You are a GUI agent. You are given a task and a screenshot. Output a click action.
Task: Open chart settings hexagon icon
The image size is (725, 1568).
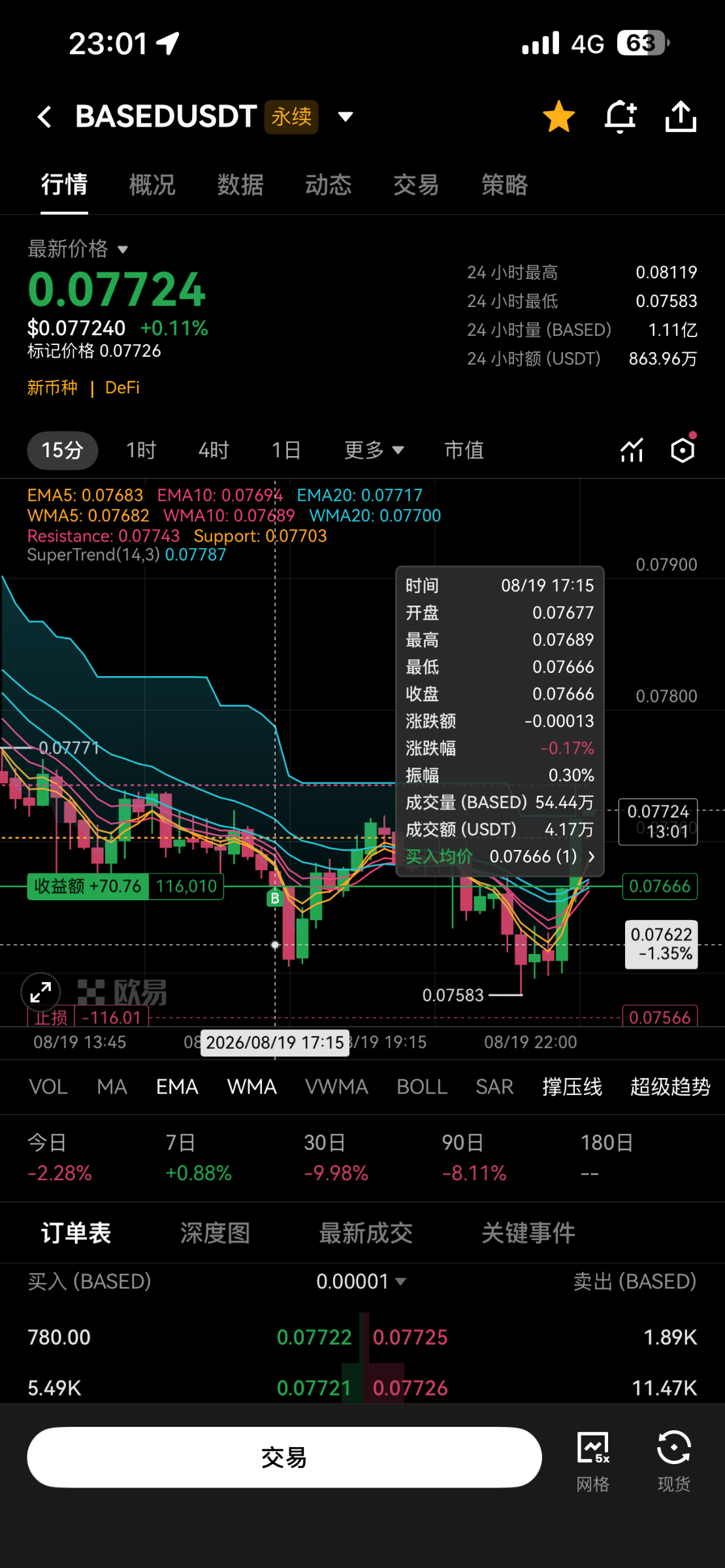(x=683, y=449)
